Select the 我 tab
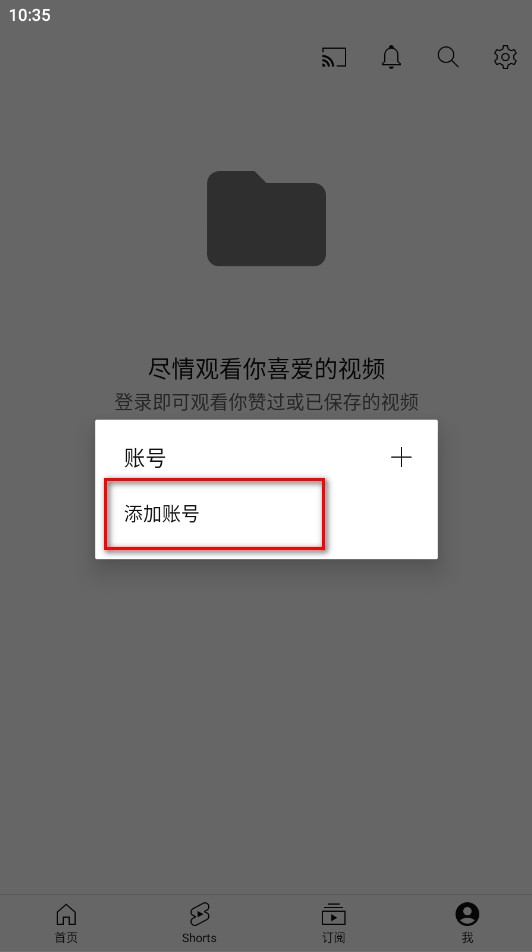Viewport: 532px width, 952px height. 466,923
